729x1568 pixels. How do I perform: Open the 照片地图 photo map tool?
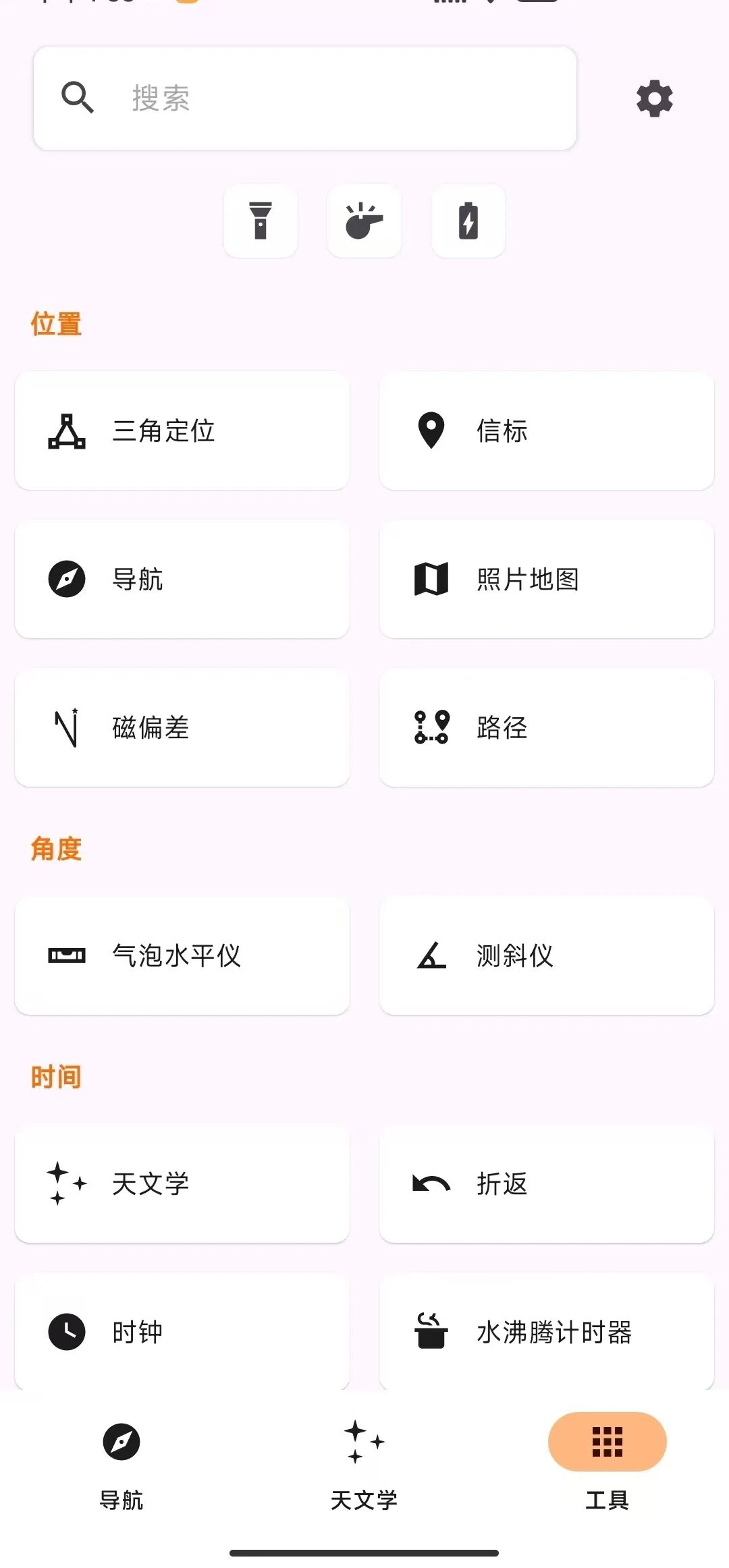545,579
